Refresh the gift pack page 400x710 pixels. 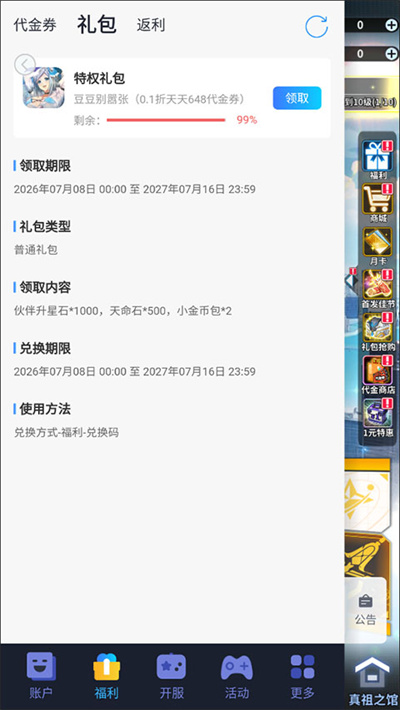316,26
